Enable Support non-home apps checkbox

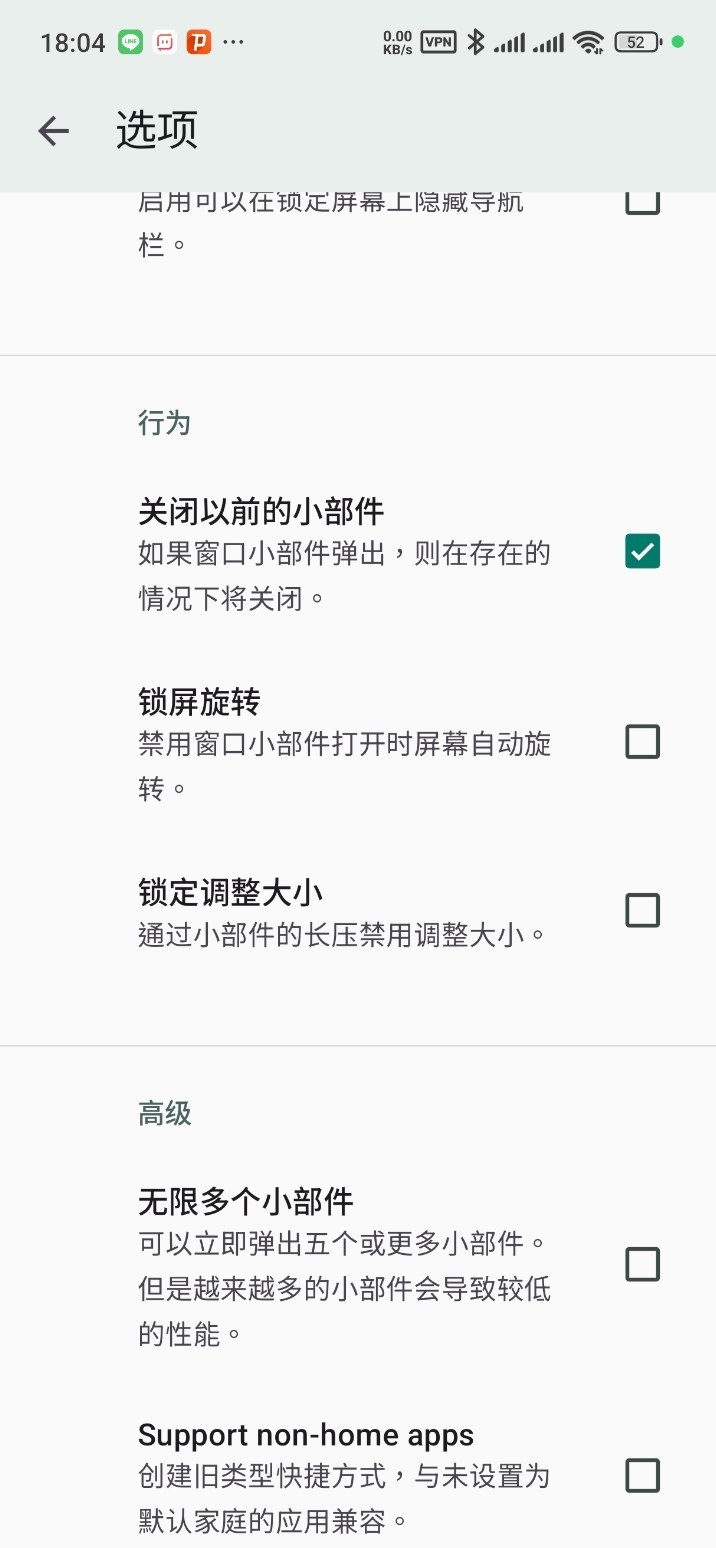click(642, 1475)
